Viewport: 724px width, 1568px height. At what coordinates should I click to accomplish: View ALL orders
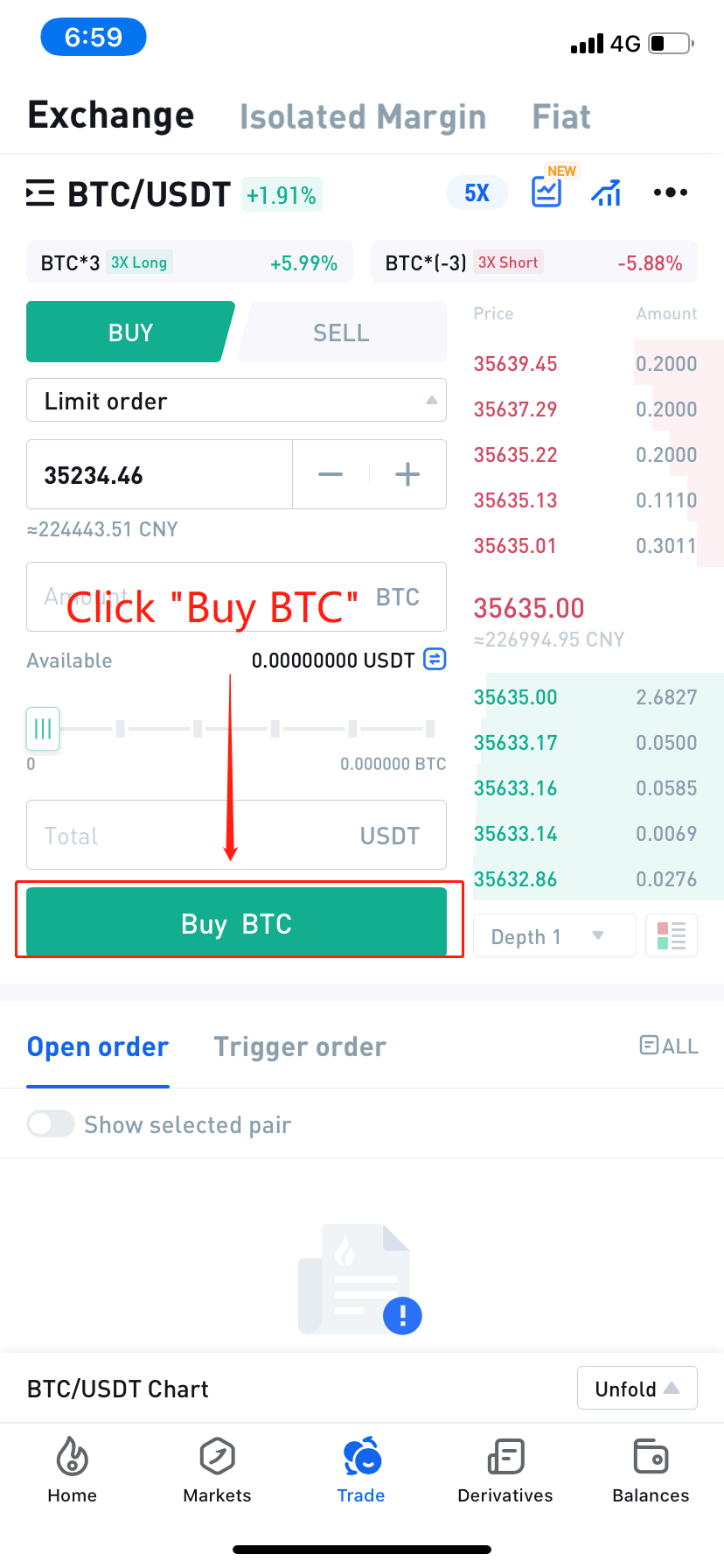click(x=669, y=1046)
